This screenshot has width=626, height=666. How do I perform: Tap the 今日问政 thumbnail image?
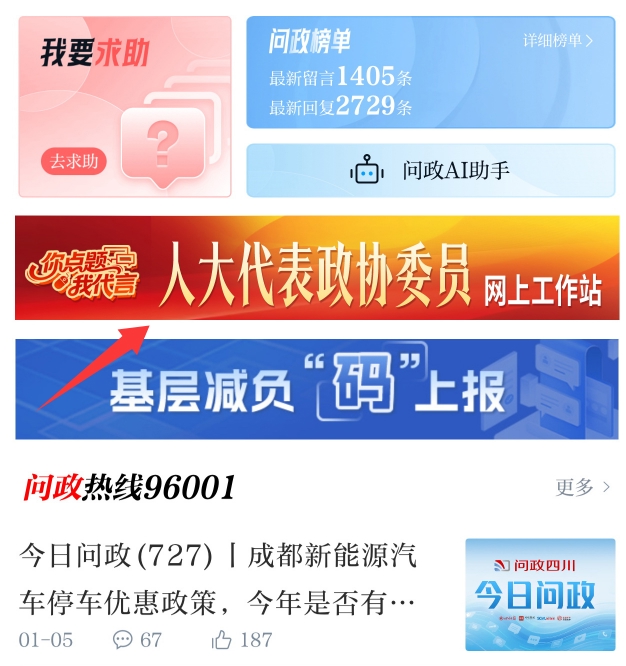tap(540, 593)
